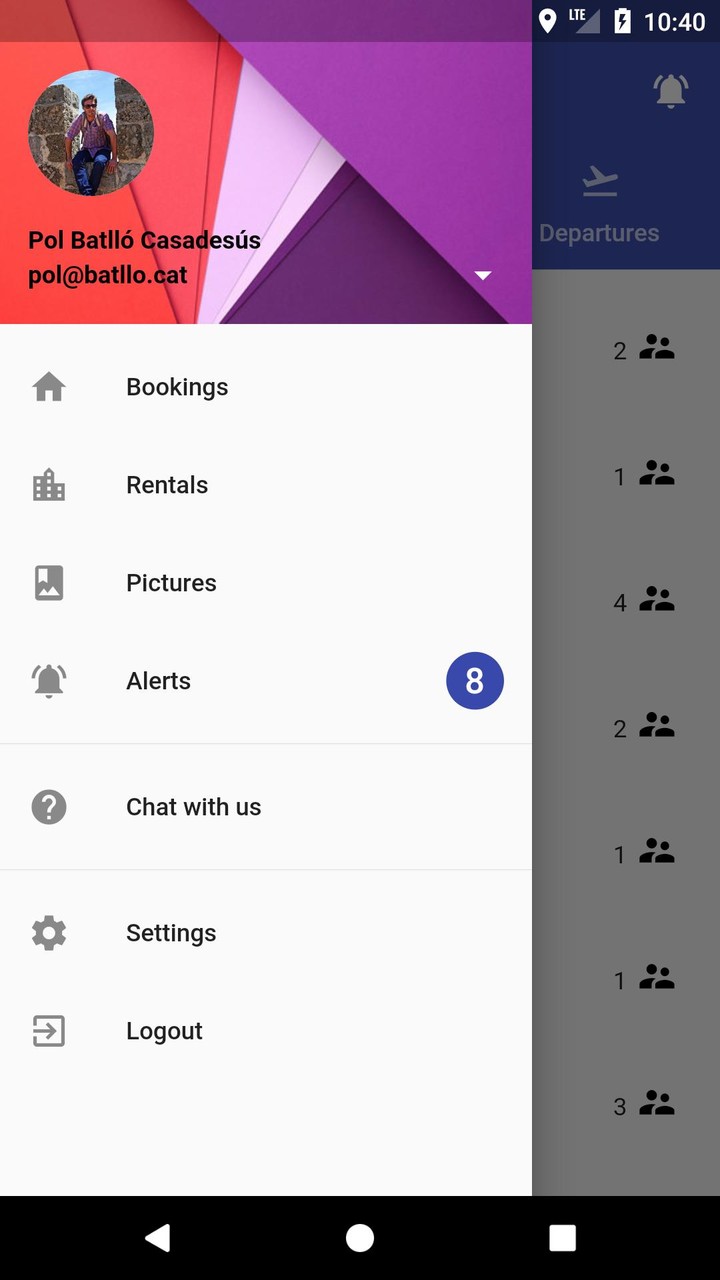720x1280 pixels.
Task: Expand the account switcher arrow
Action: (x=483, y=275)
